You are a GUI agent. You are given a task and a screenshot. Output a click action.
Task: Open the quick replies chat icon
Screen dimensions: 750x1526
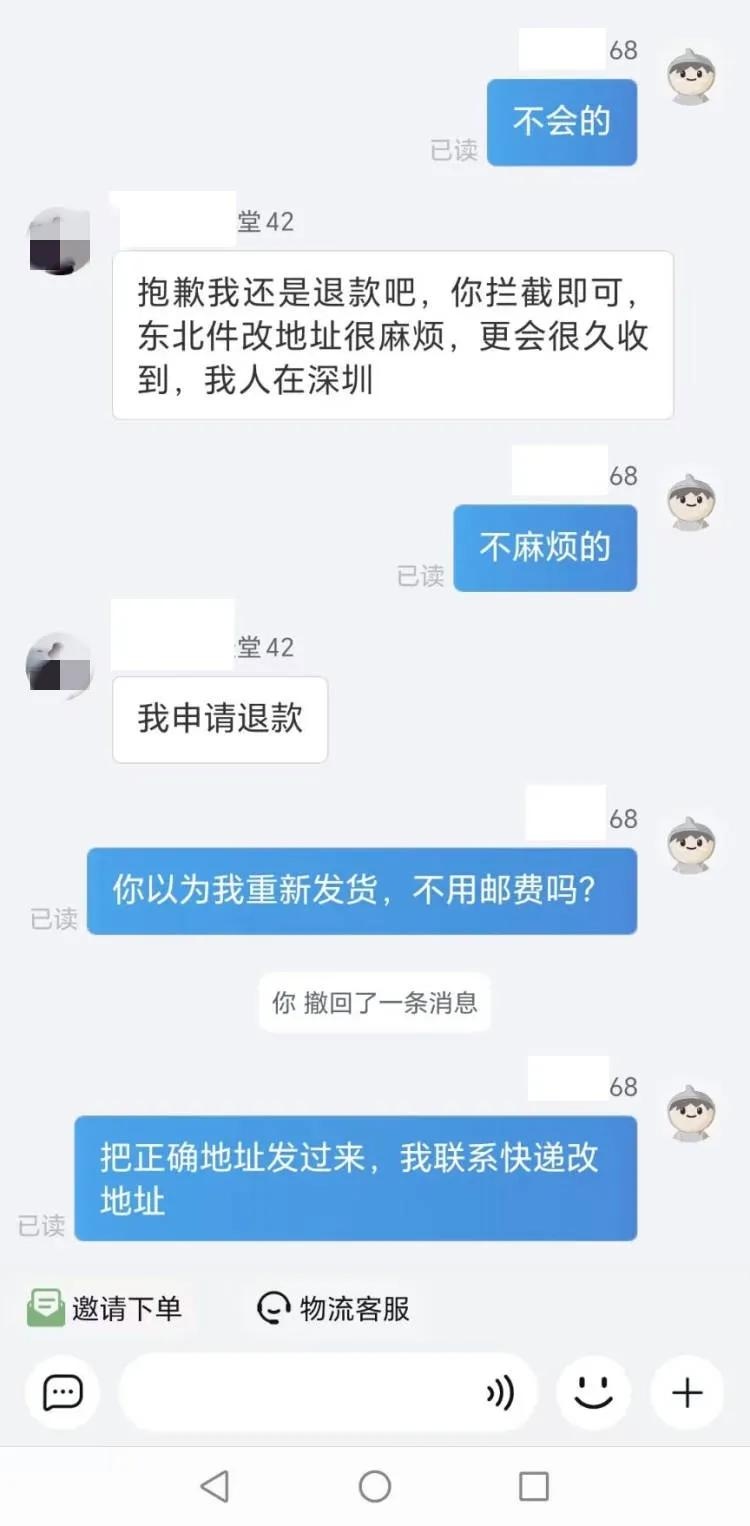point(62,1392)
